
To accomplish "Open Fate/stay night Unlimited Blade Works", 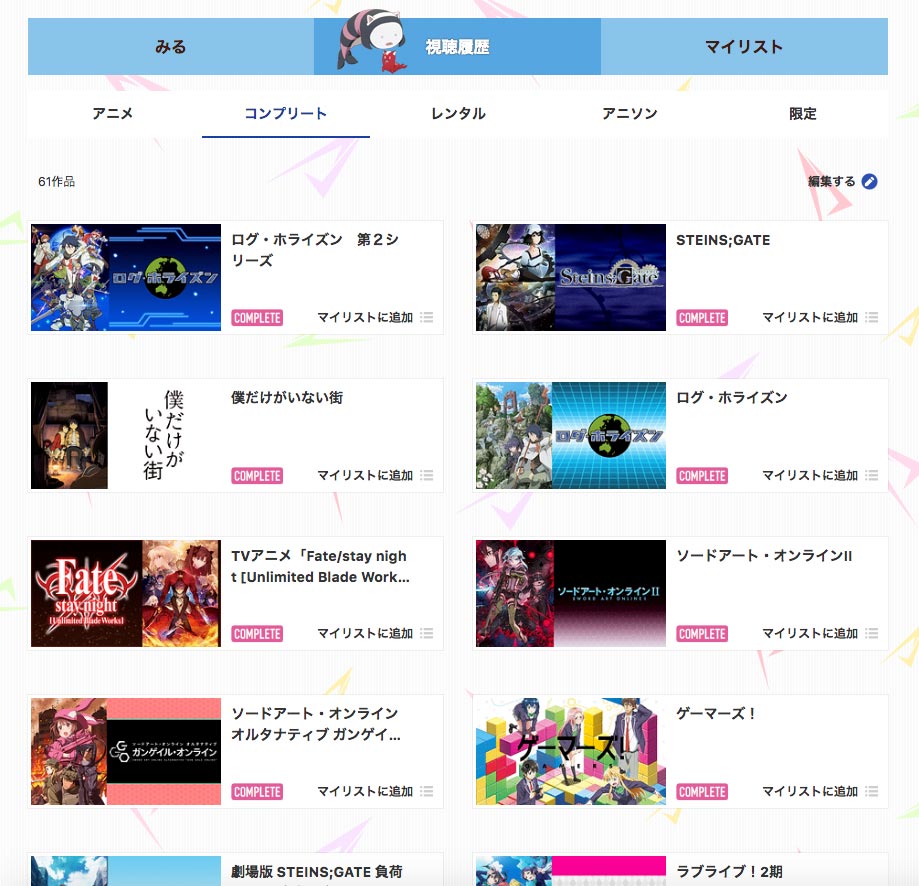I will point(319,566).
